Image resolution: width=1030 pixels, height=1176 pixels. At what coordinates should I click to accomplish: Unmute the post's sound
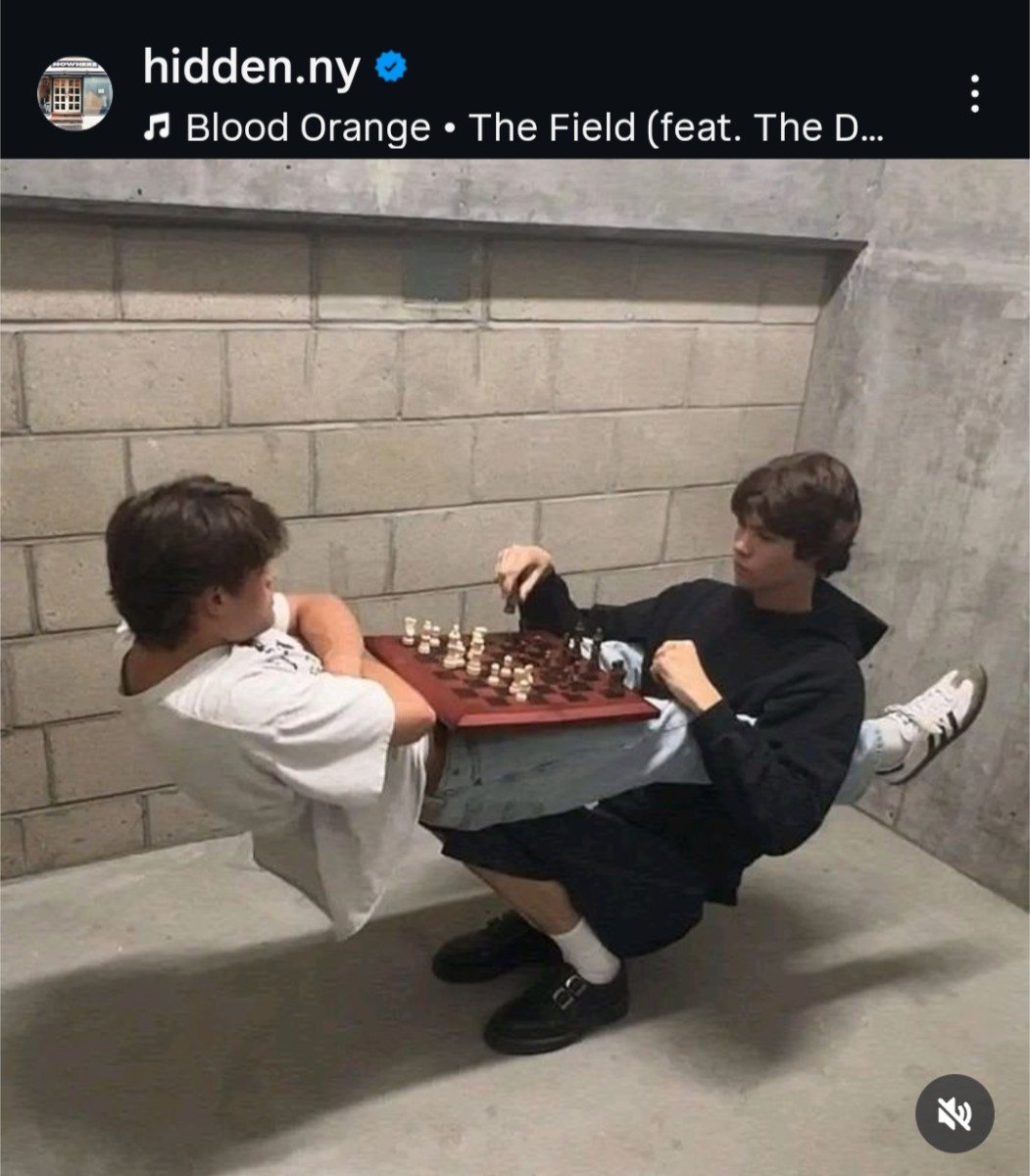pyautogui.click(x=954, y=1113)
